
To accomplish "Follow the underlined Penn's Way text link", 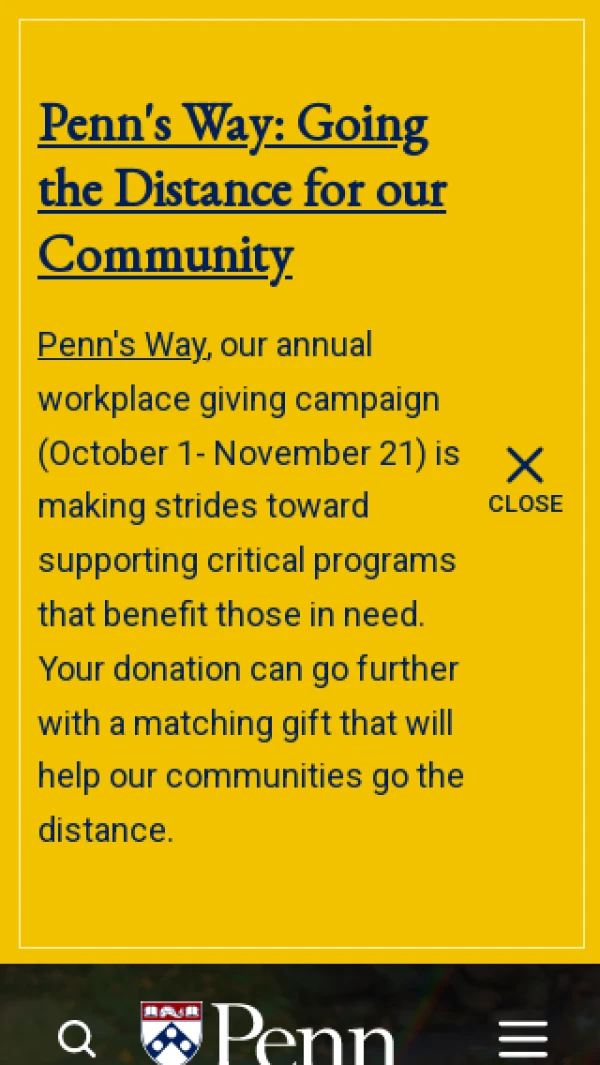I will (x=123, y=345).
